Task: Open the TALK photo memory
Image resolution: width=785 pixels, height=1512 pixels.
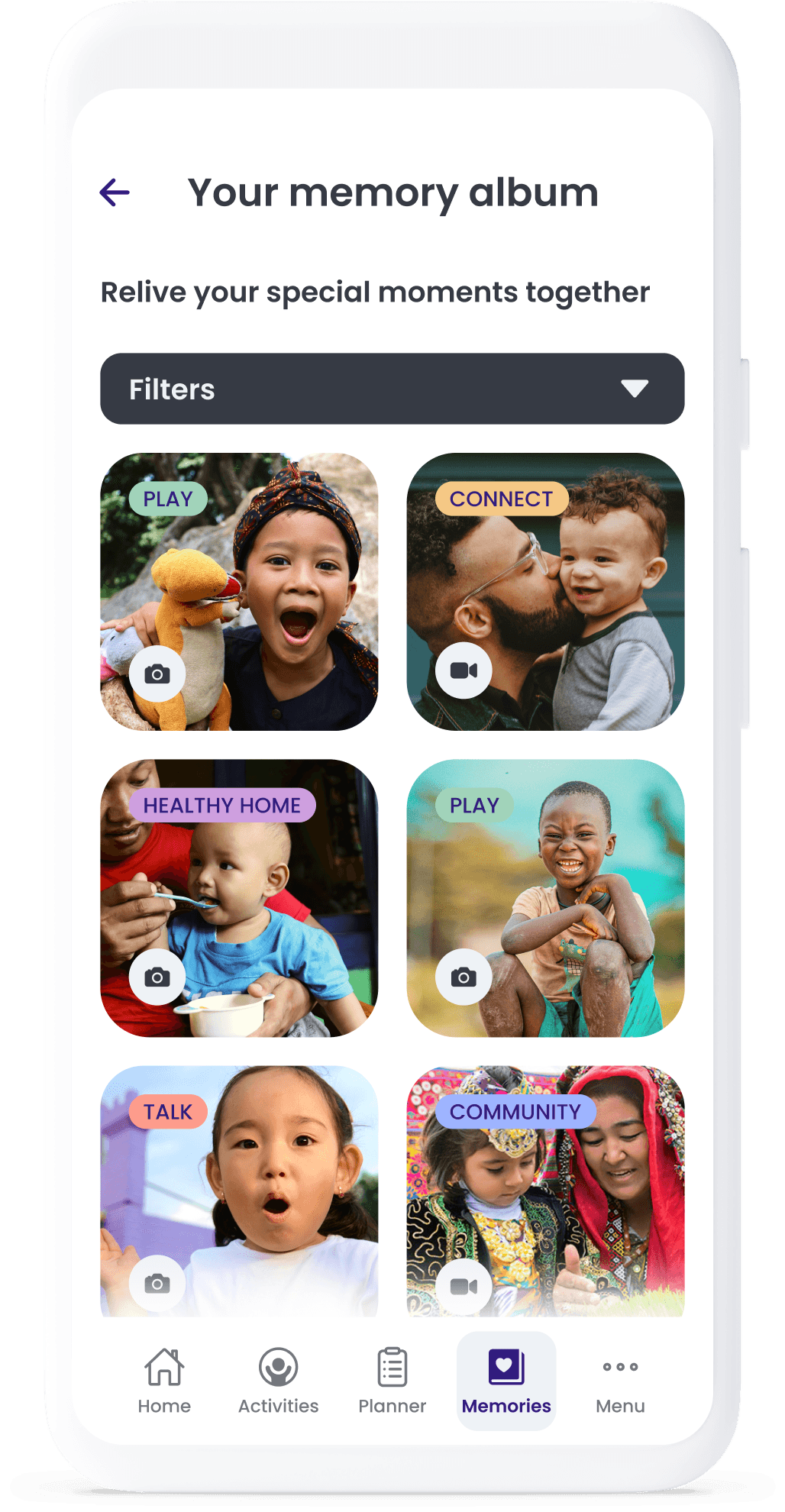Action: [239, 1191]
